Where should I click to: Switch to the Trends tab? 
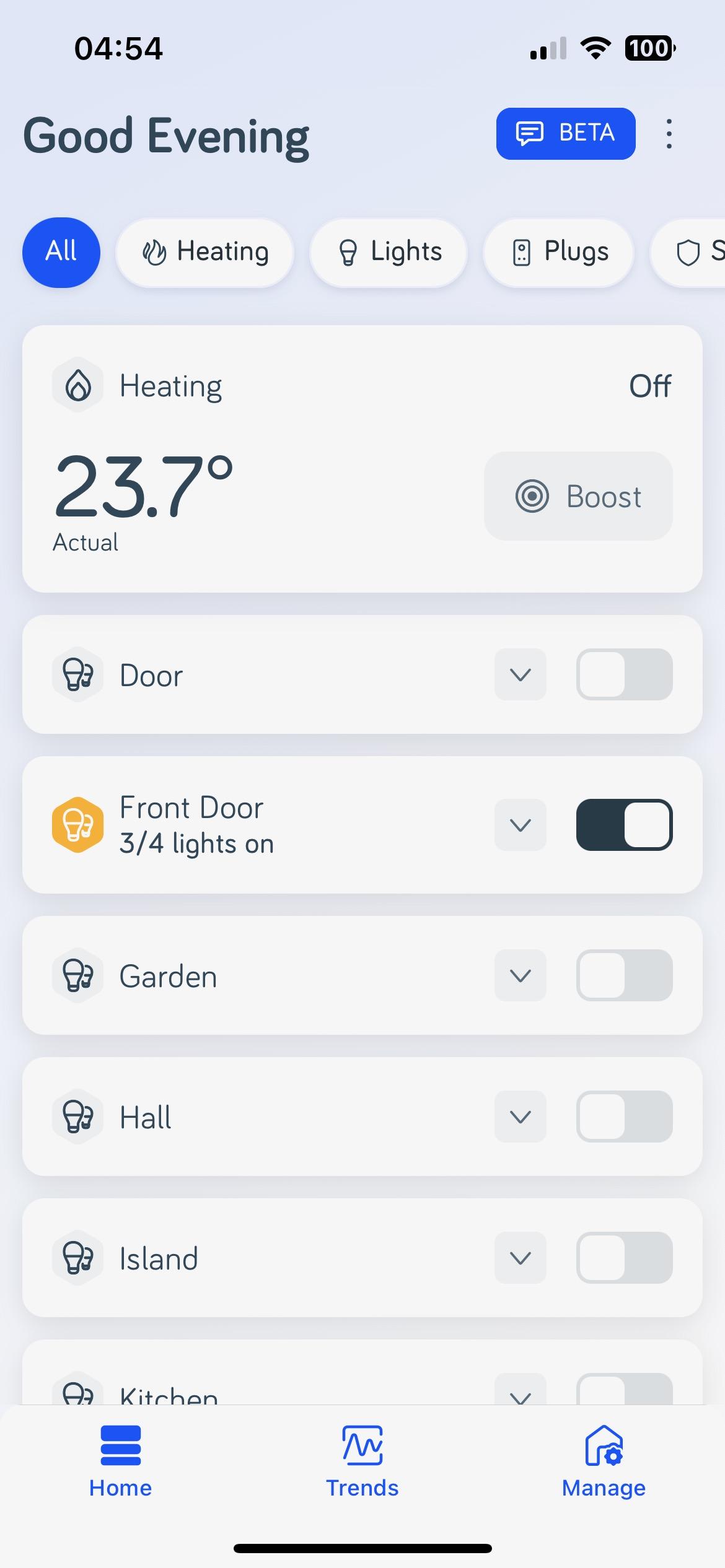point(362,1461)
